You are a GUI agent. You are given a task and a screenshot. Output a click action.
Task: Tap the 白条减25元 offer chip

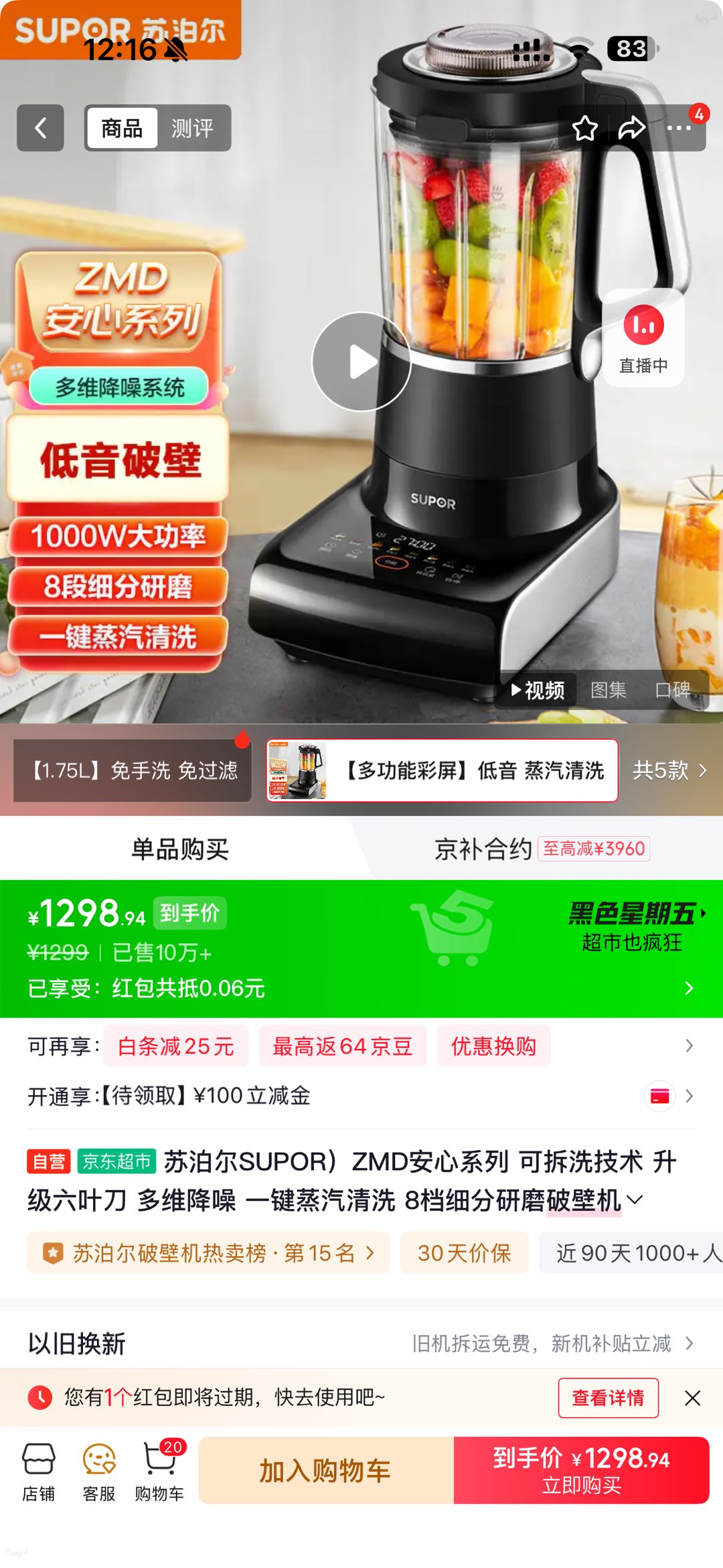pos(175,1046)
